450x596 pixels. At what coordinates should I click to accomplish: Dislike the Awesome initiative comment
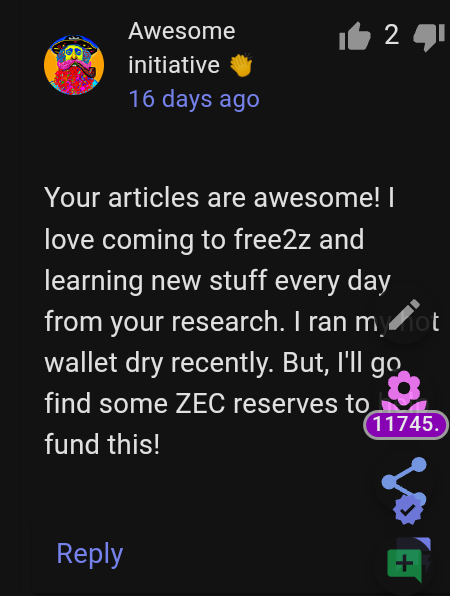[x=429, y=36]
